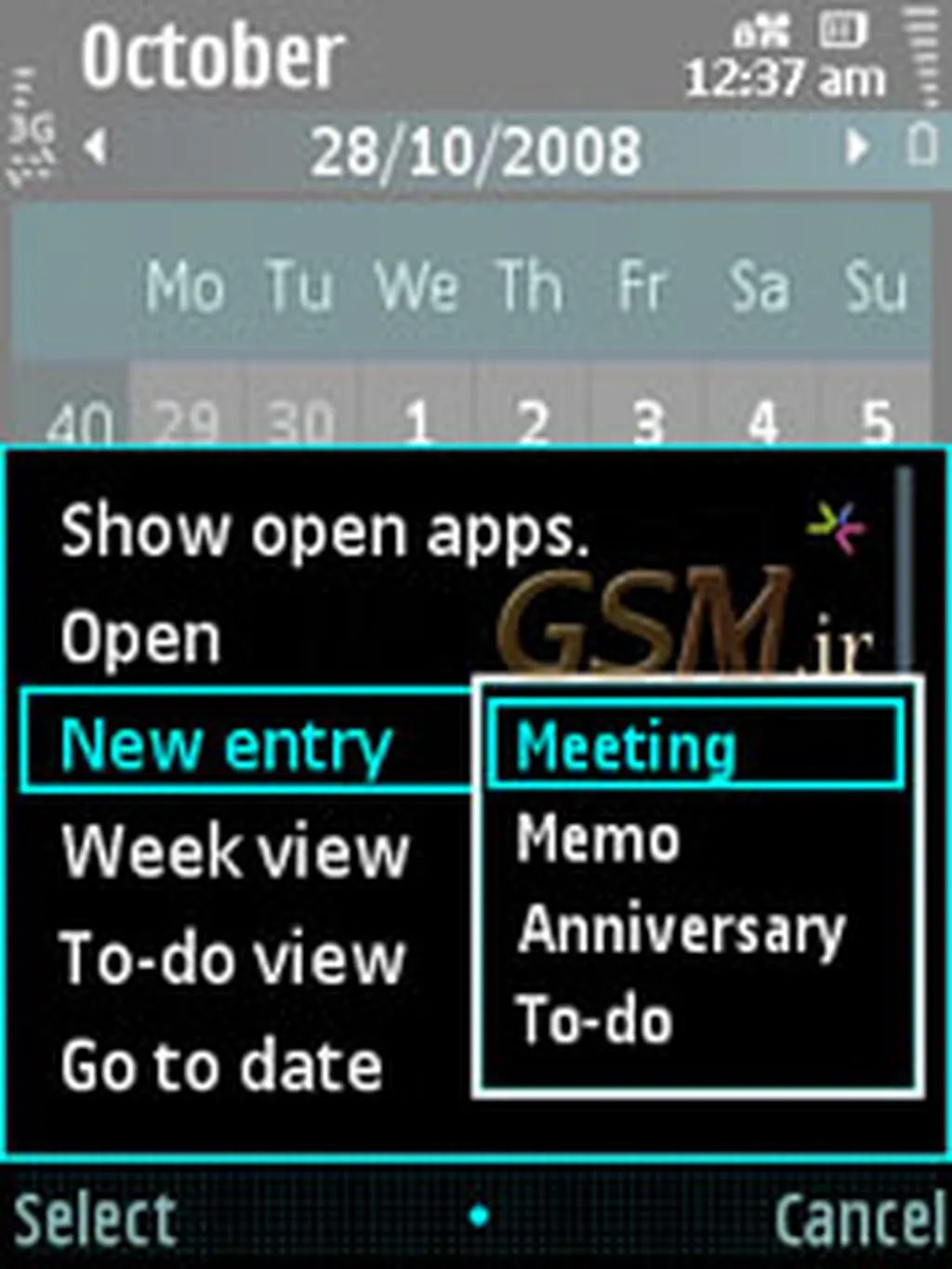Select Show open apps option
Image resolution: width=952 pixels, height=1269 pixels.
[324, 532]
